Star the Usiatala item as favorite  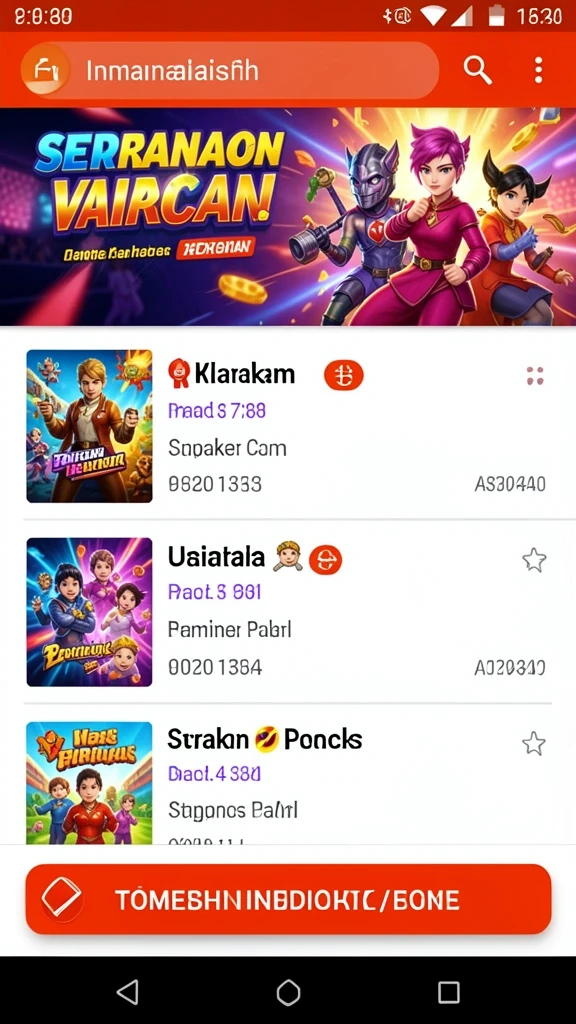tap(534, 560)
